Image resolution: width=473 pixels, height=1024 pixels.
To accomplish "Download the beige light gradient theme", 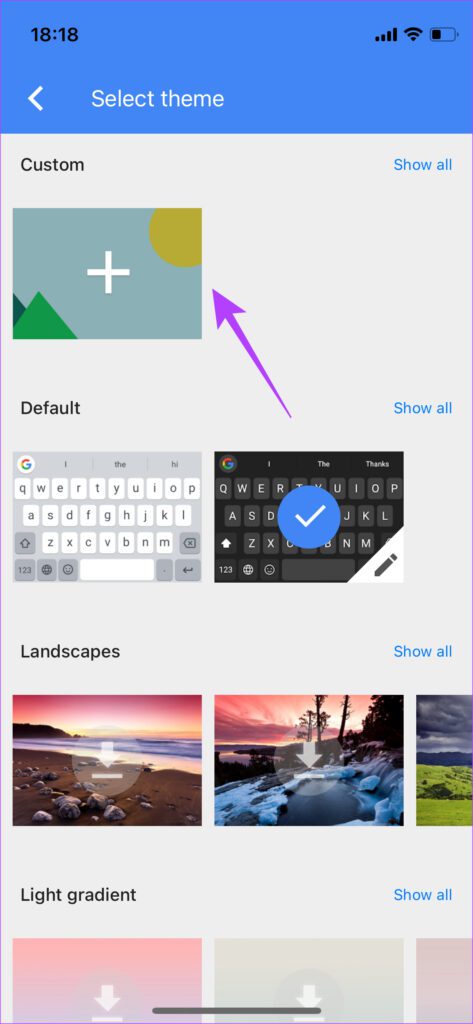I will point(309,981).
